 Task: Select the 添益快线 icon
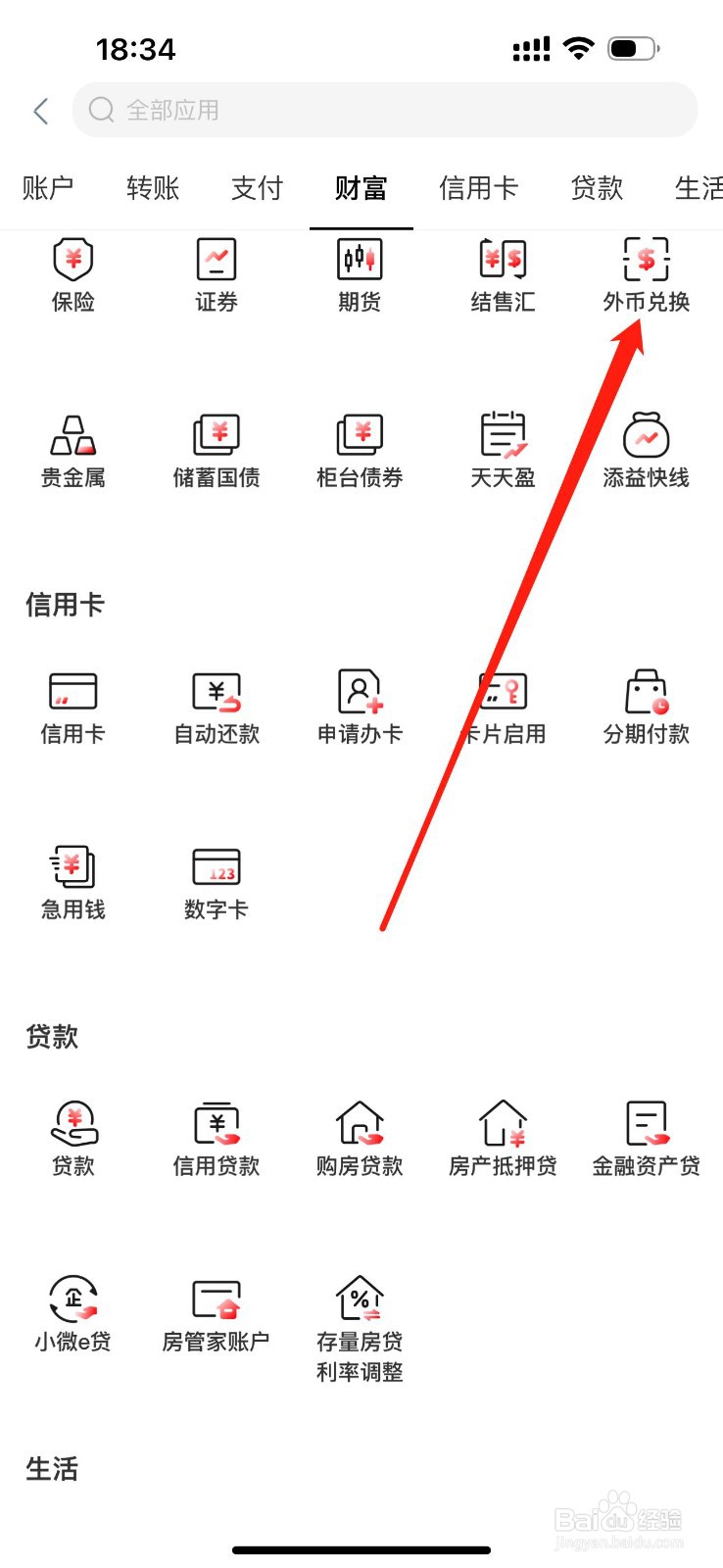(x=644, y=451)
